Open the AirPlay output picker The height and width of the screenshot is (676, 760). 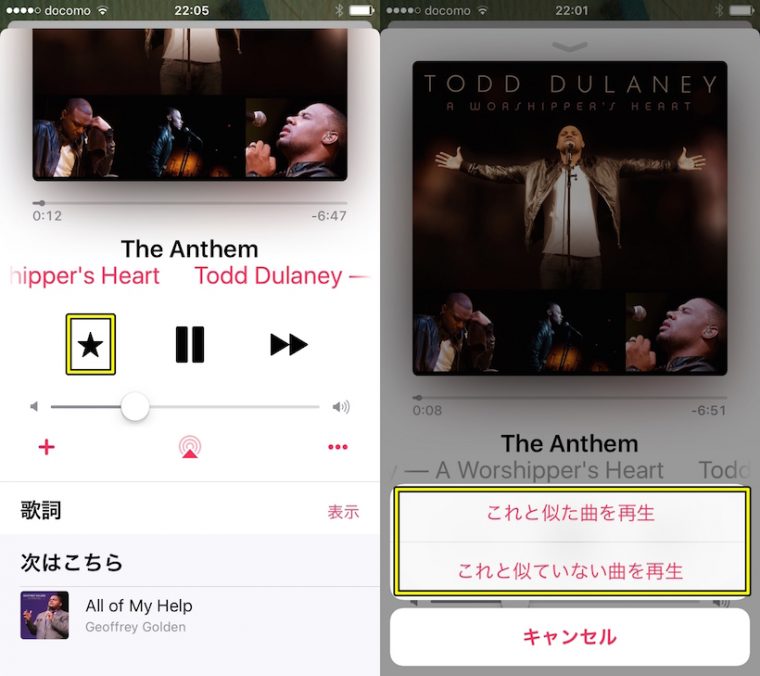pyautogui.click(x=190, y=448)
